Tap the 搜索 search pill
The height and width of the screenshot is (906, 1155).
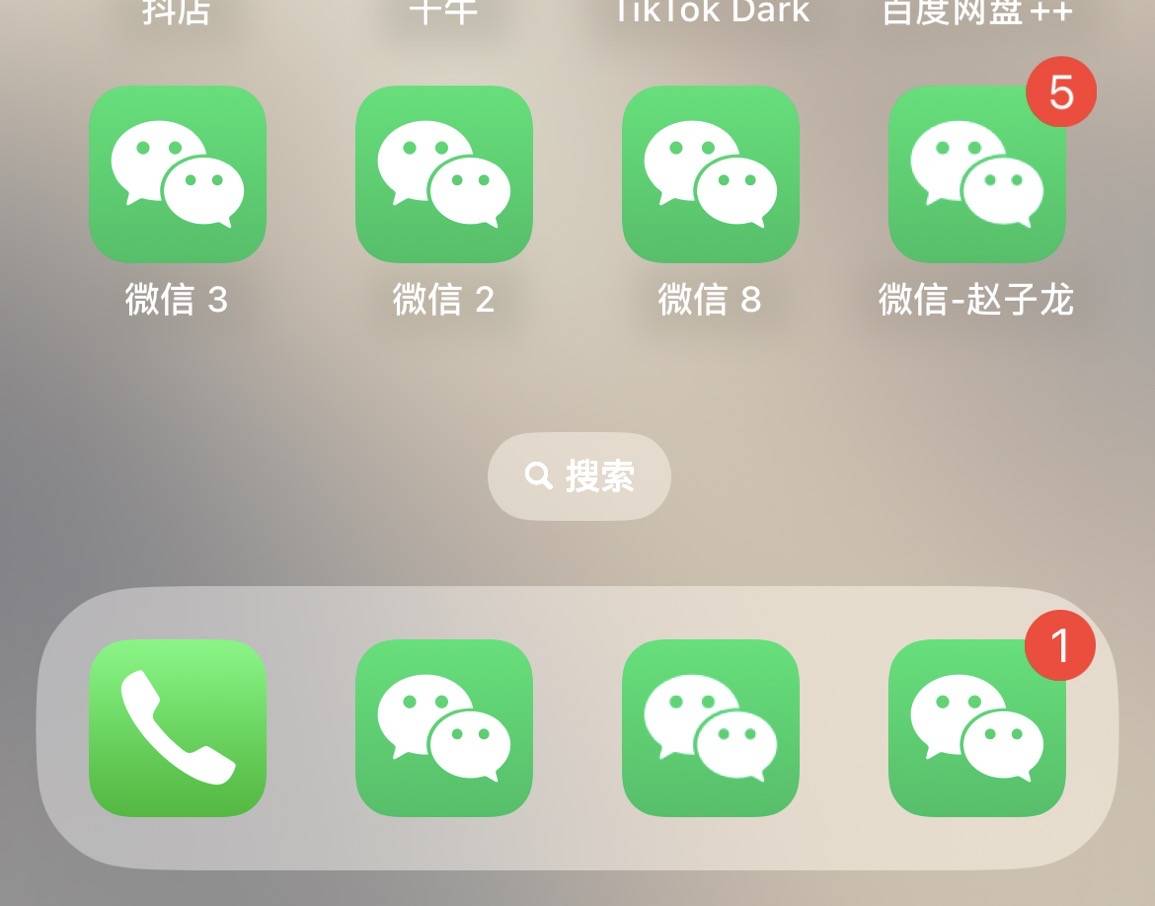[x=579, y=476]
